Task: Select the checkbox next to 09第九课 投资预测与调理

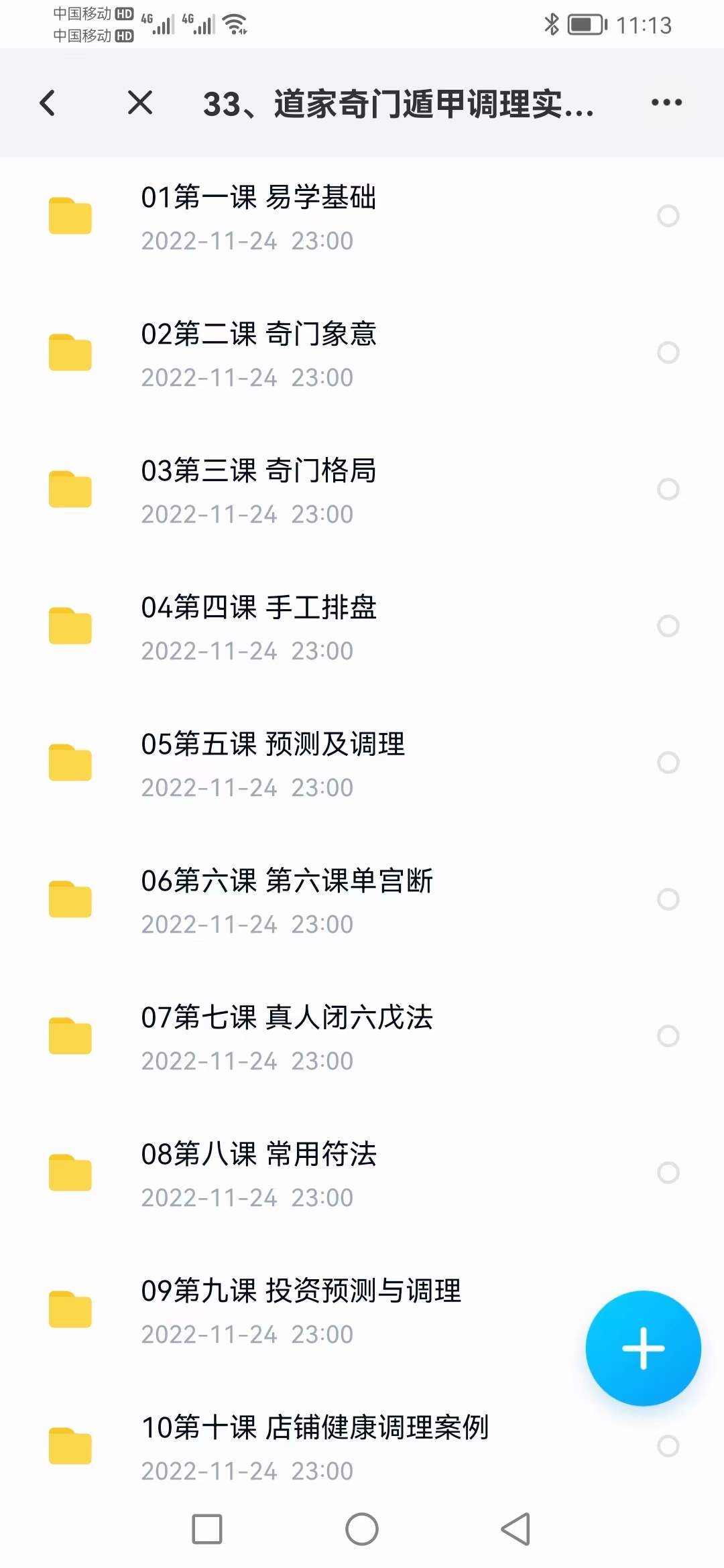Action: click(668, 1309)
